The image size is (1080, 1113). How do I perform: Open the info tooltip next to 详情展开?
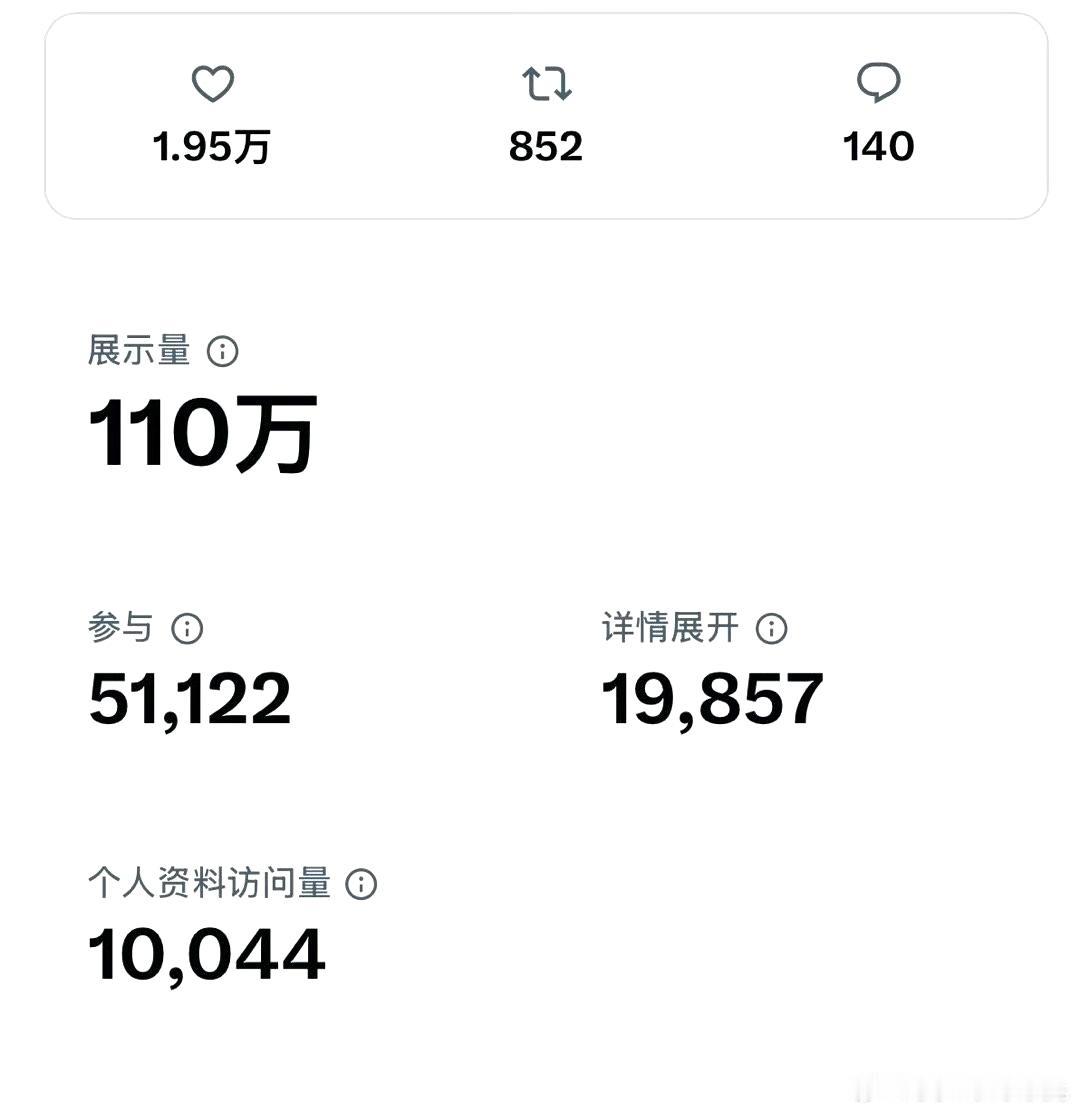[x=771, y=629]
